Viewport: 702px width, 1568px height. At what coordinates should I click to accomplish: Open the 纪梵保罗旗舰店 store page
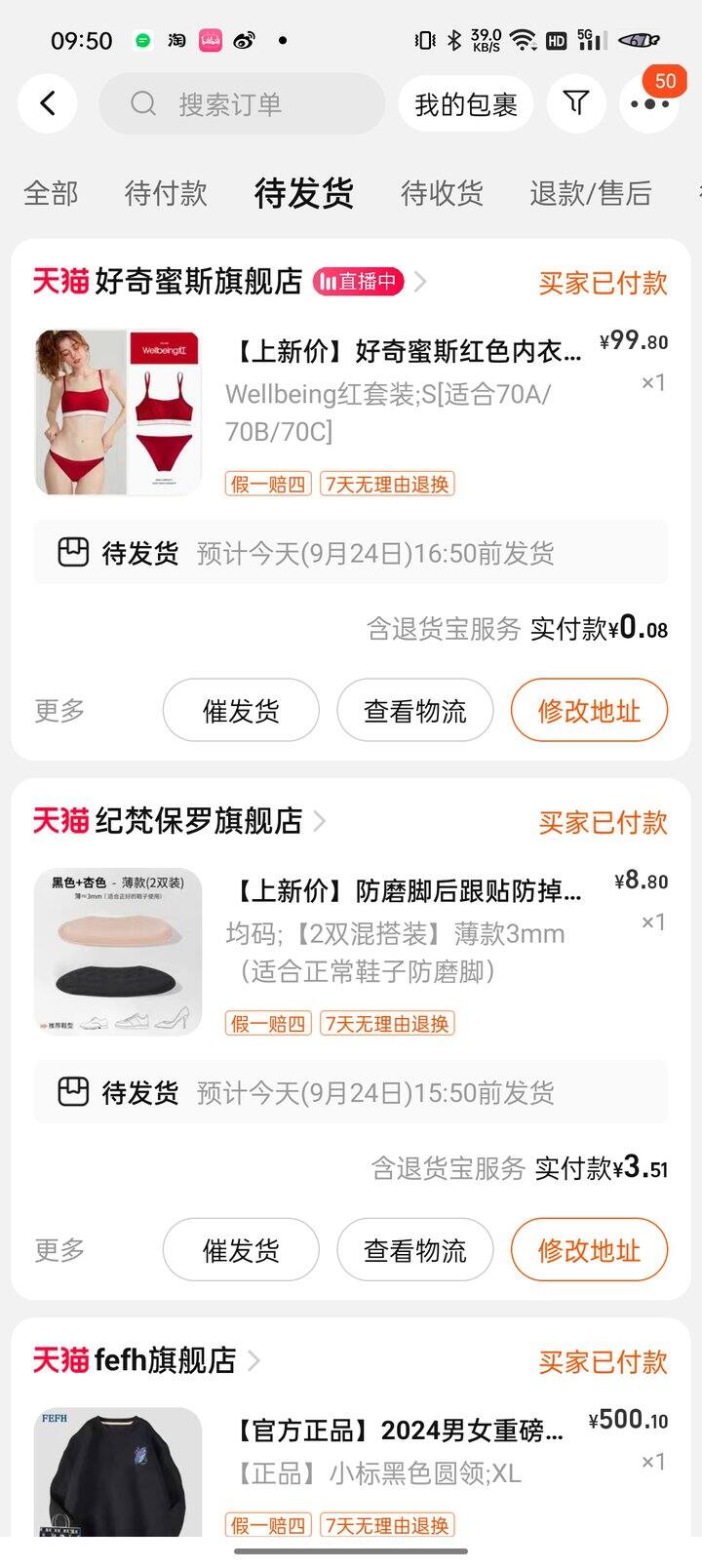click(x=199, y=821)
